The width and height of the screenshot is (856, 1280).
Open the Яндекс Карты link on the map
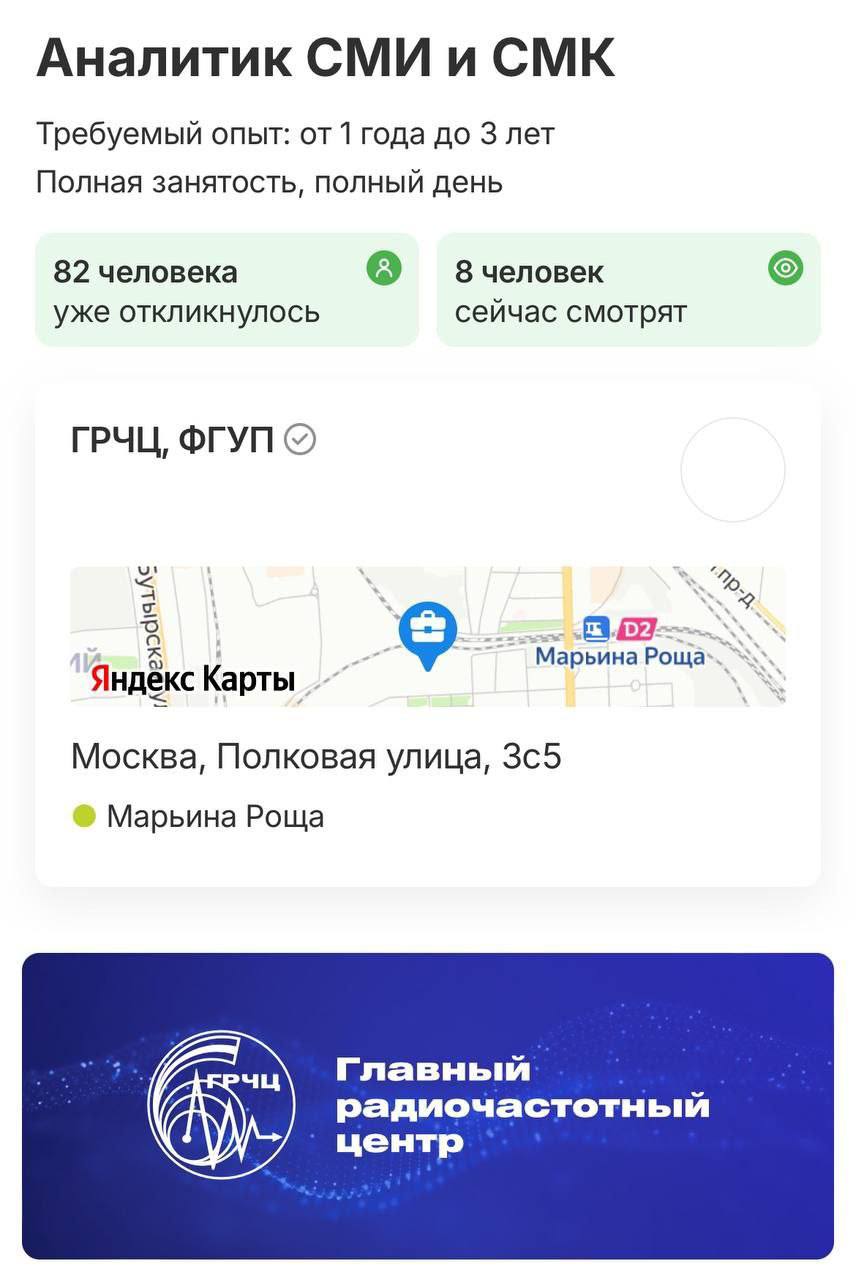pyautogui.click(x=188, y=679)
